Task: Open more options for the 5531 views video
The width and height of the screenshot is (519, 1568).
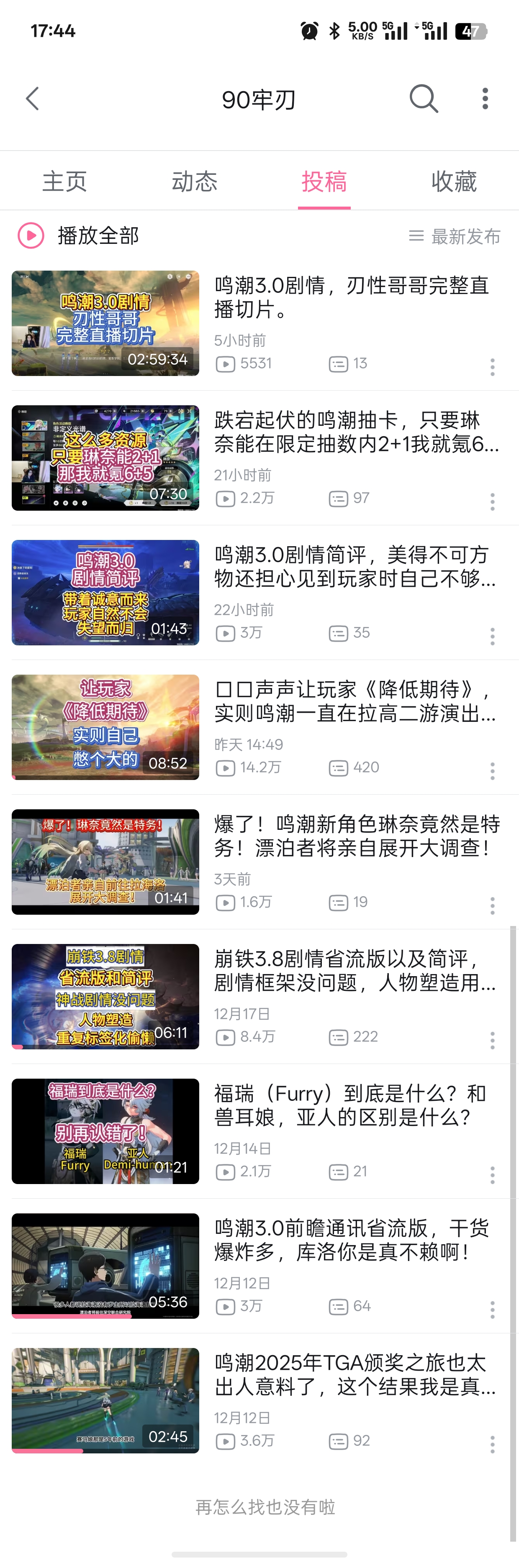Action: pyautogui.click(x=492, y=367)
